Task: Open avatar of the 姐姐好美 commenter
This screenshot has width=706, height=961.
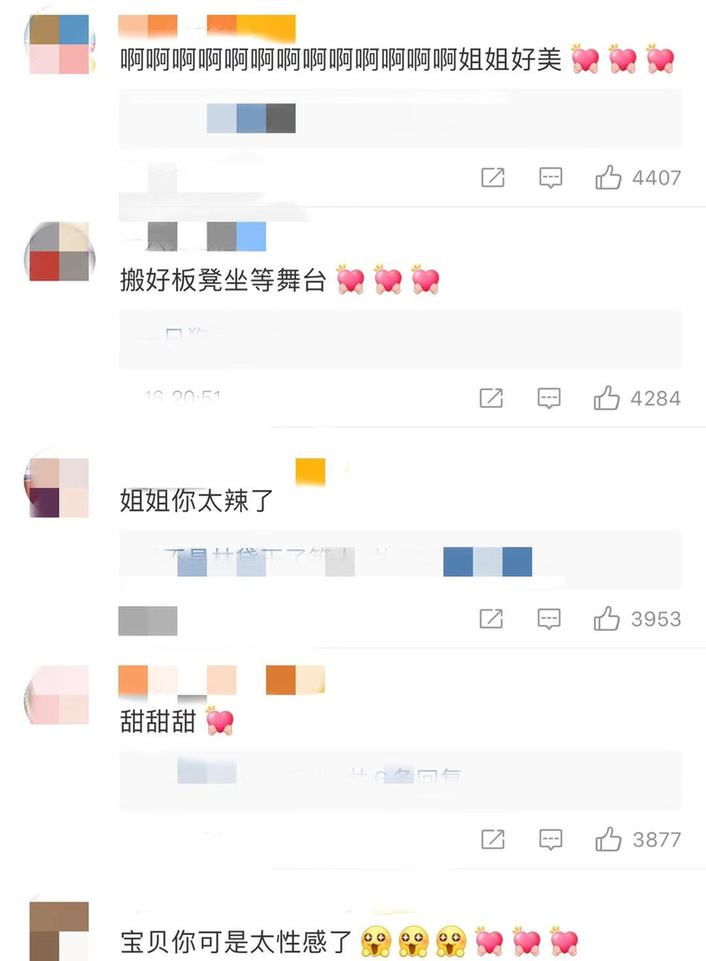Action: (x=59, y=45)
